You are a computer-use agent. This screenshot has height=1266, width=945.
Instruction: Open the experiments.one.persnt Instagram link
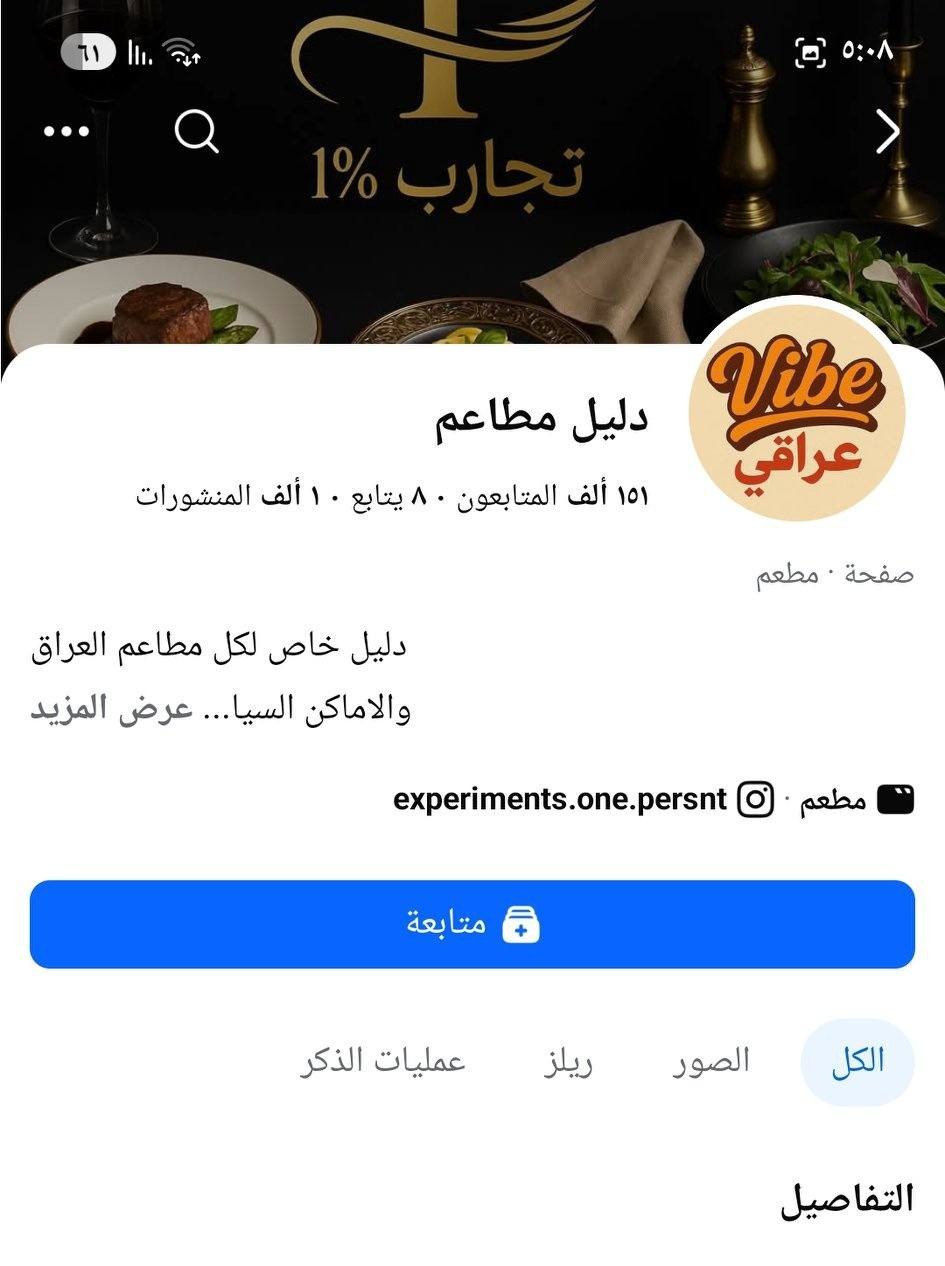tap(560, 800)
